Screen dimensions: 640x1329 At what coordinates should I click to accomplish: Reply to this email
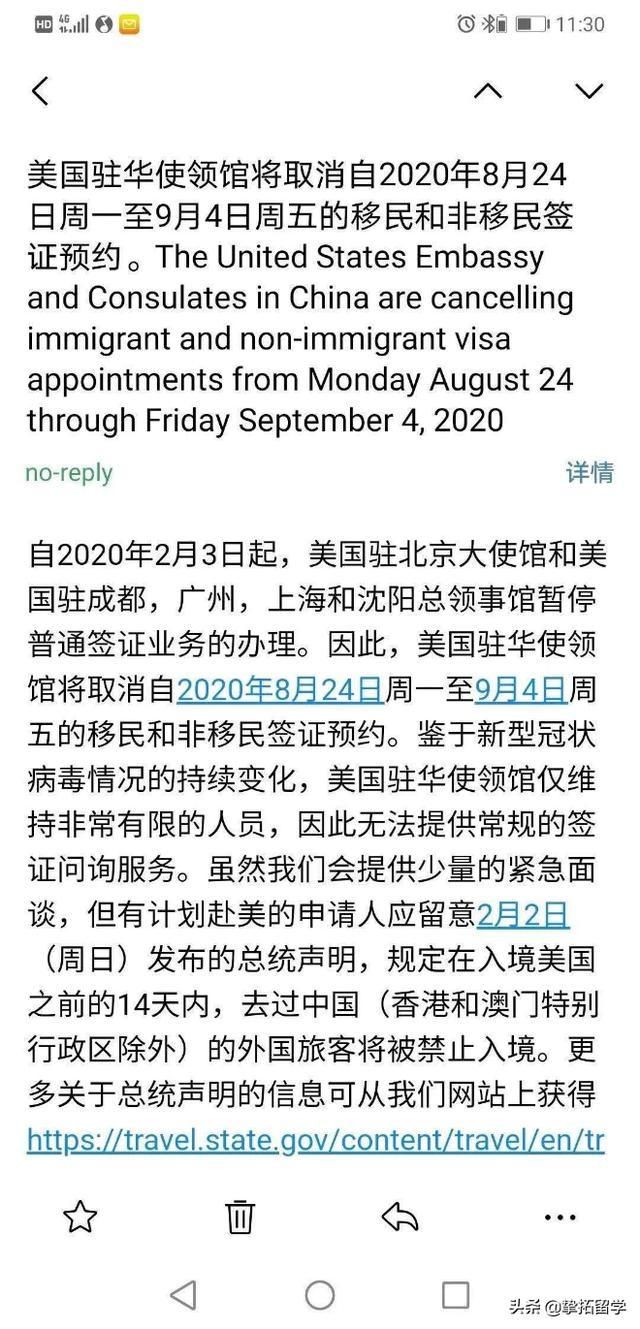pyautogui.click(x=400, y=1216)
